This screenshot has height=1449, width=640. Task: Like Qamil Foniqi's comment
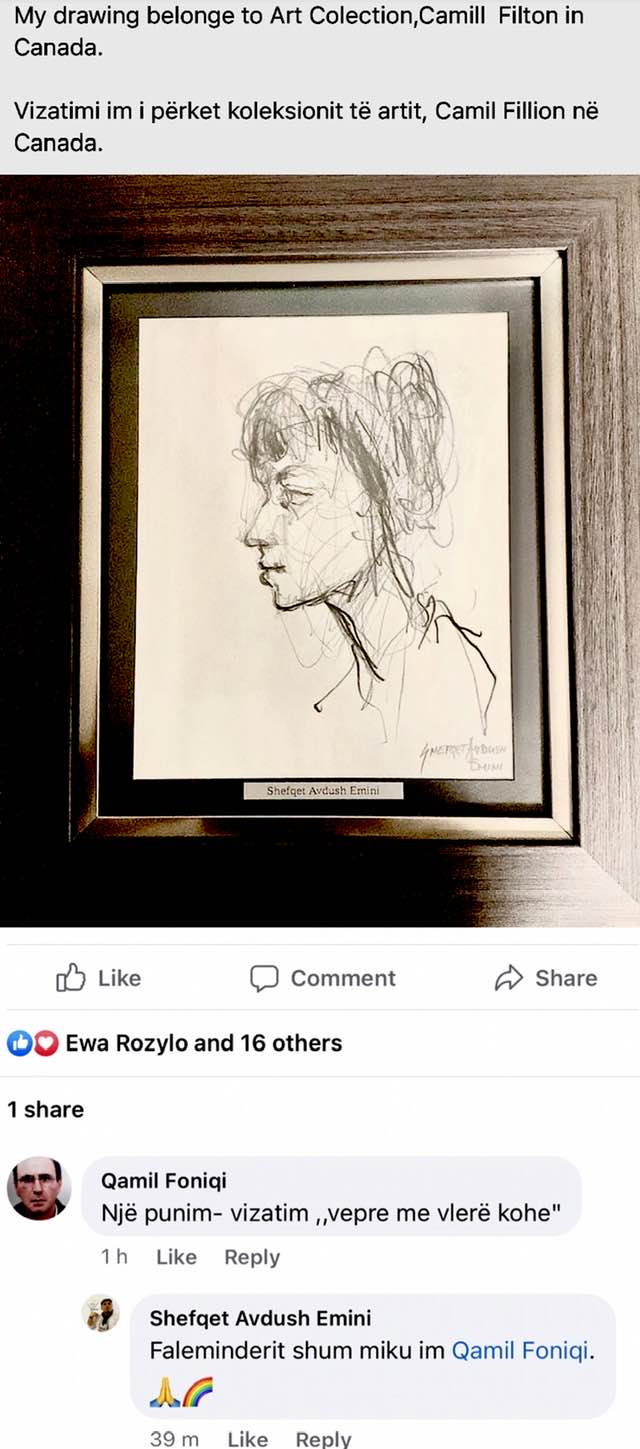pos(176,1257)
